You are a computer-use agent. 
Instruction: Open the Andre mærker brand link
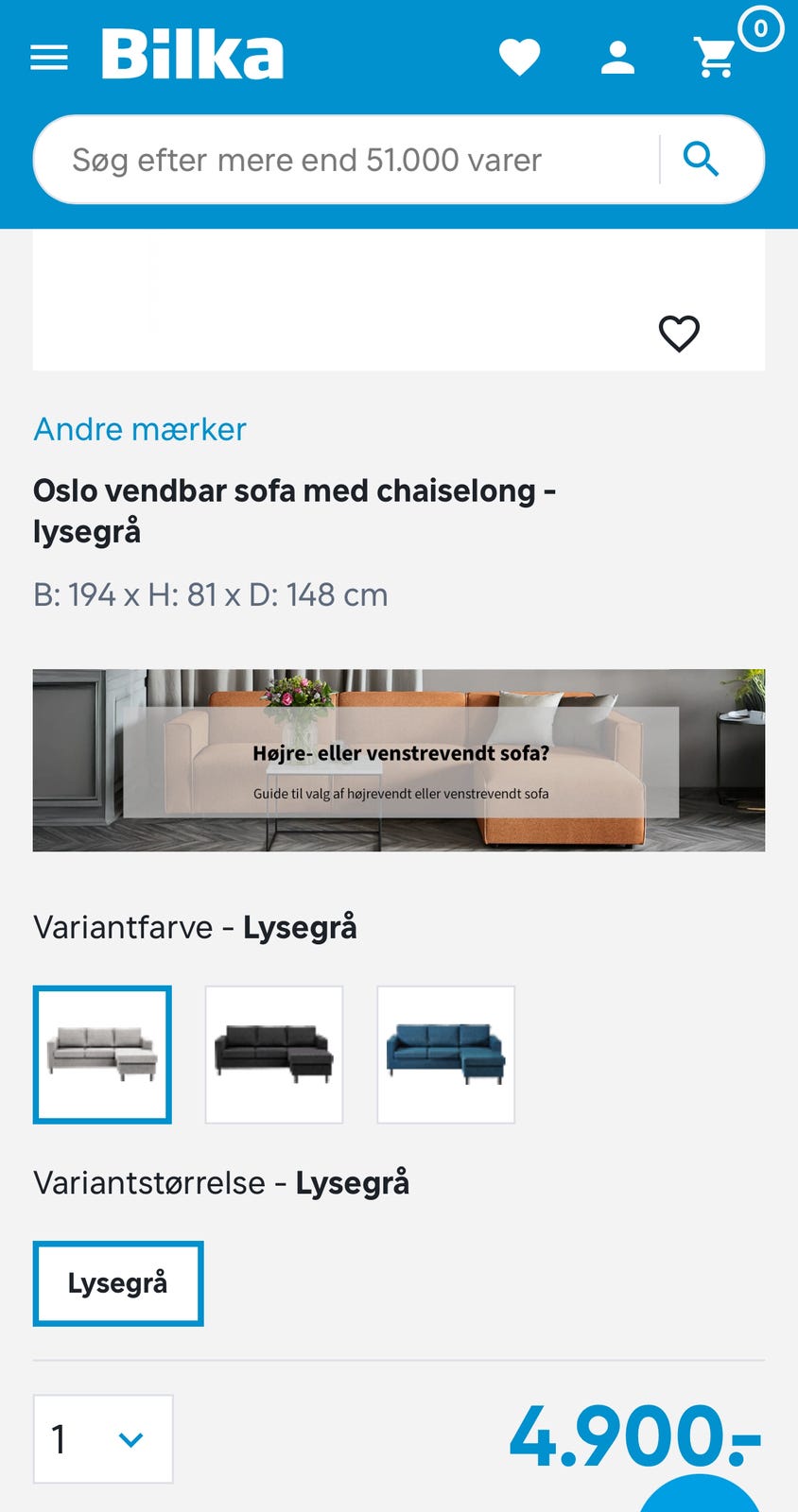click(x=139, y=430)
